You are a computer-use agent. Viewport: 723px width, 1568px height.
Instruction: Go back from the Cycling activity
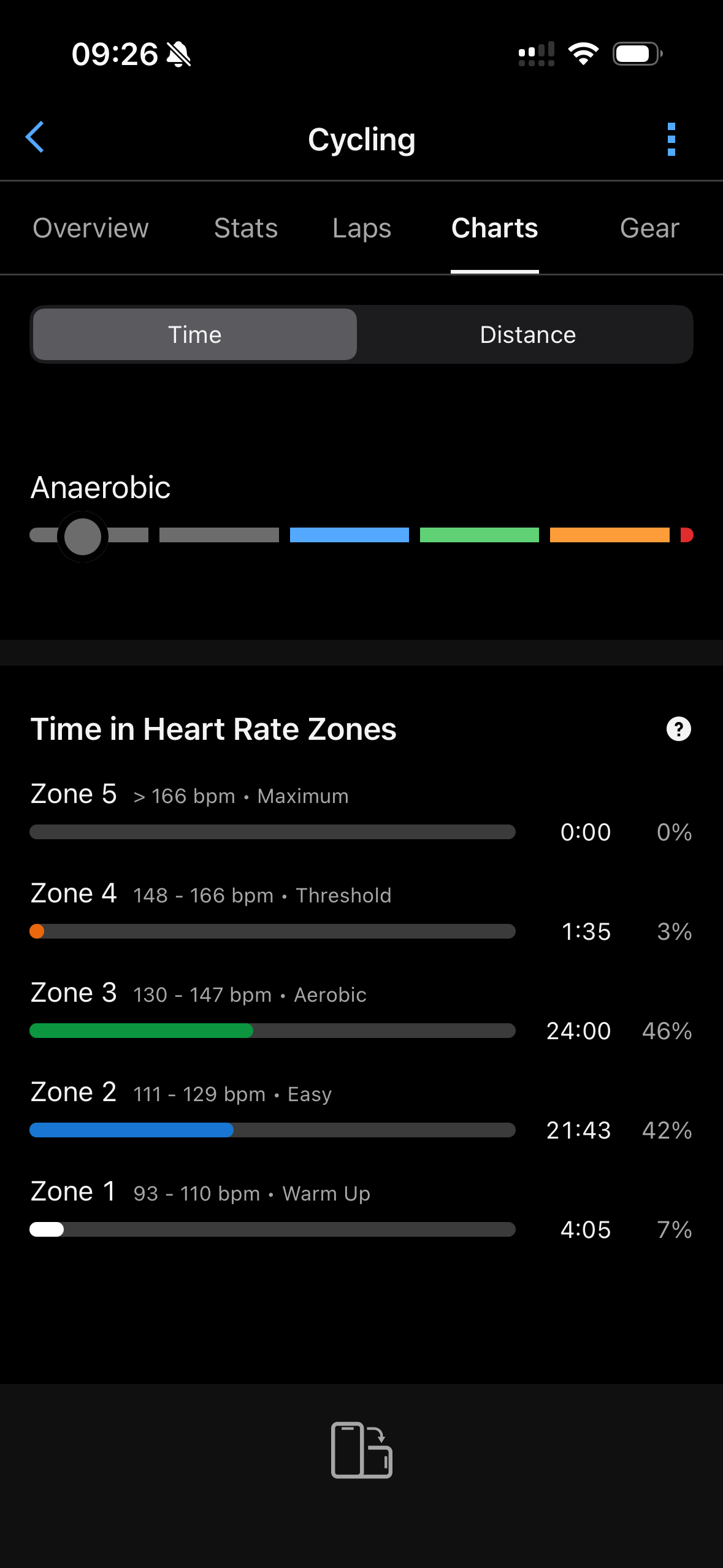pyautogui.click(x=35, y=137)
